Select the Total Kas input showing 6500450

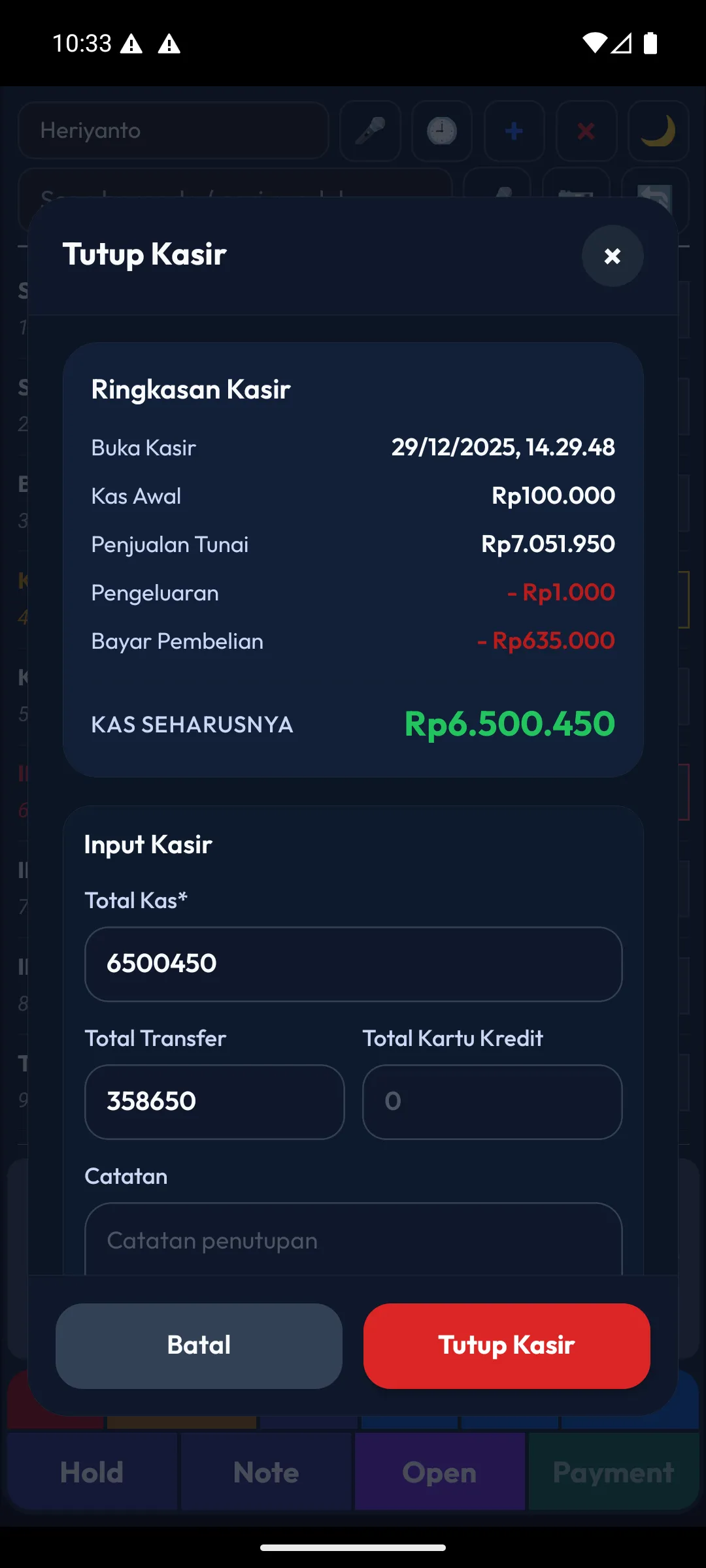click(353, 964)
